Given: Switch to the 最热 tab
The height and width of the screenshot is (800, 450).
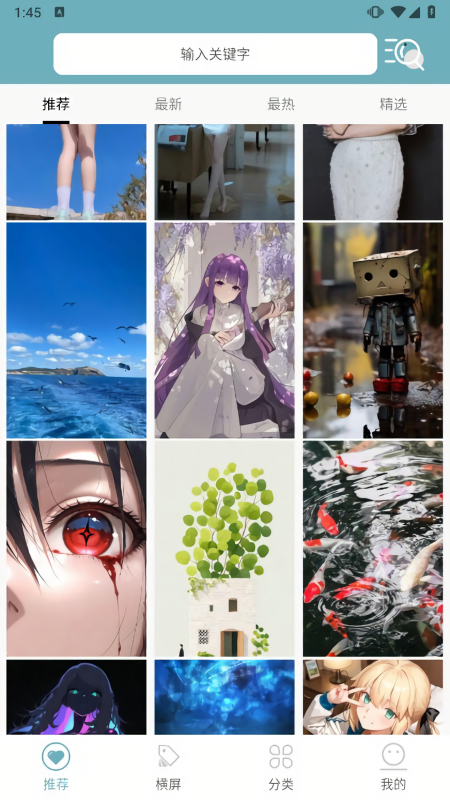Looking at the screenshot, I should [x=281, y=104].
